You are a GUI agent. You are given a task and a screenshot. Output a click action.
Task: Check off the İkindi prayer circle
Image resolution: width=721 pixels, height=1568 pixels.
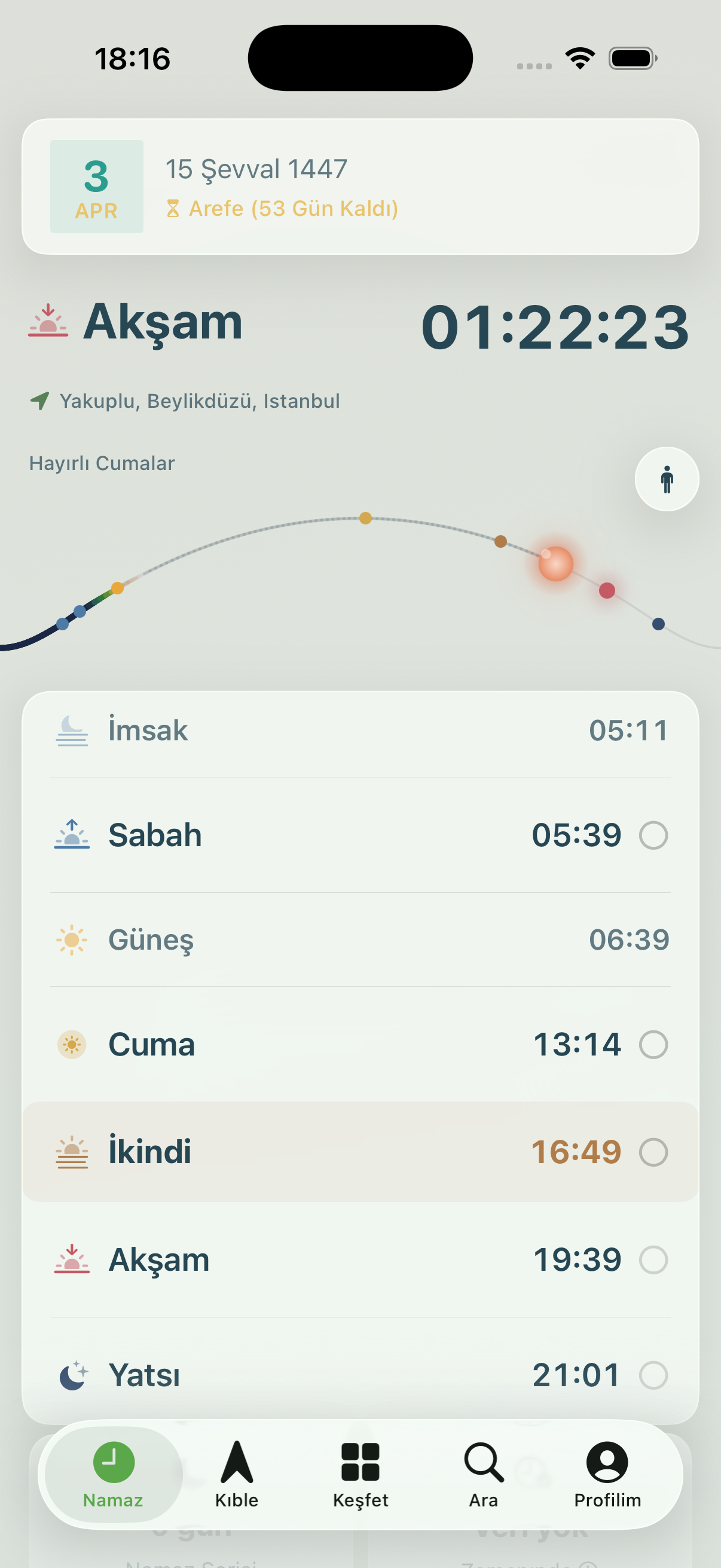pyautogui.click(x=655, y=1152)
